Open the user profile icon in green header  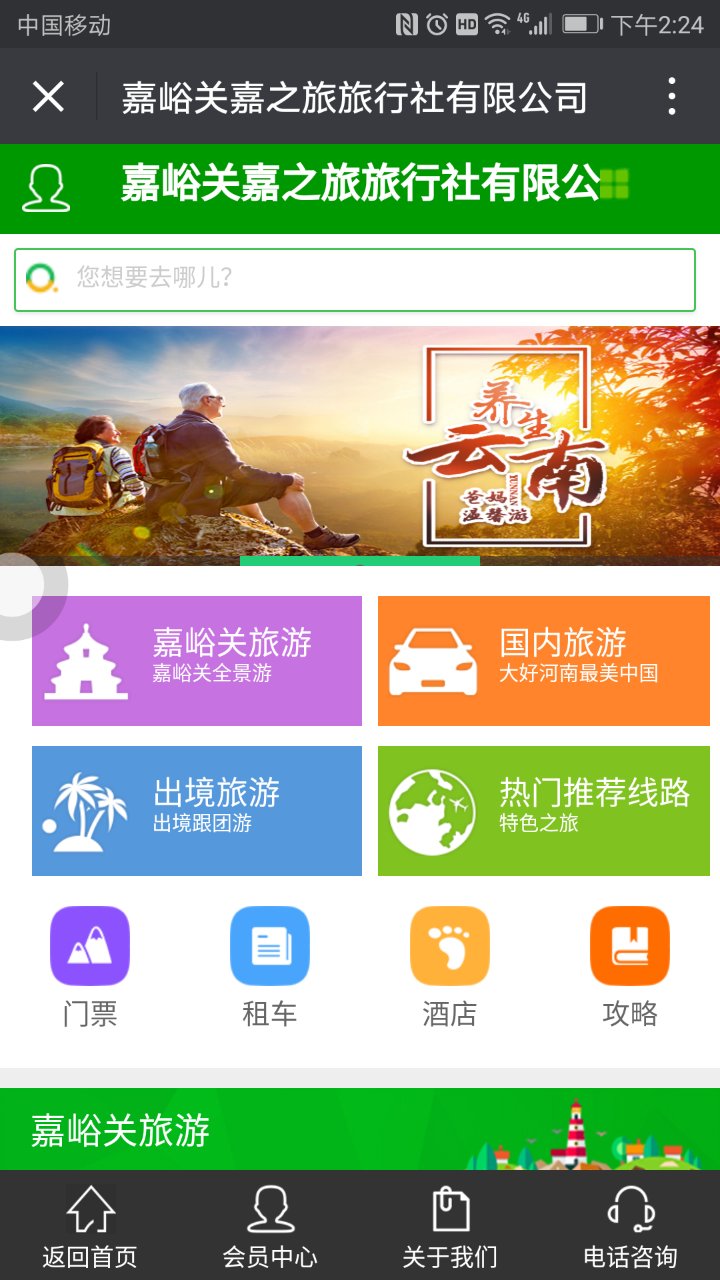coord(46,187)
